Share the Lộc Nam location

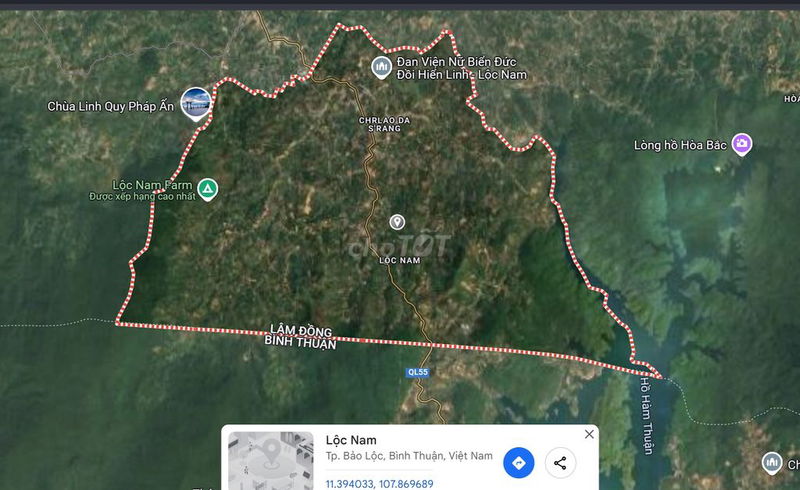tap(560, 463)
